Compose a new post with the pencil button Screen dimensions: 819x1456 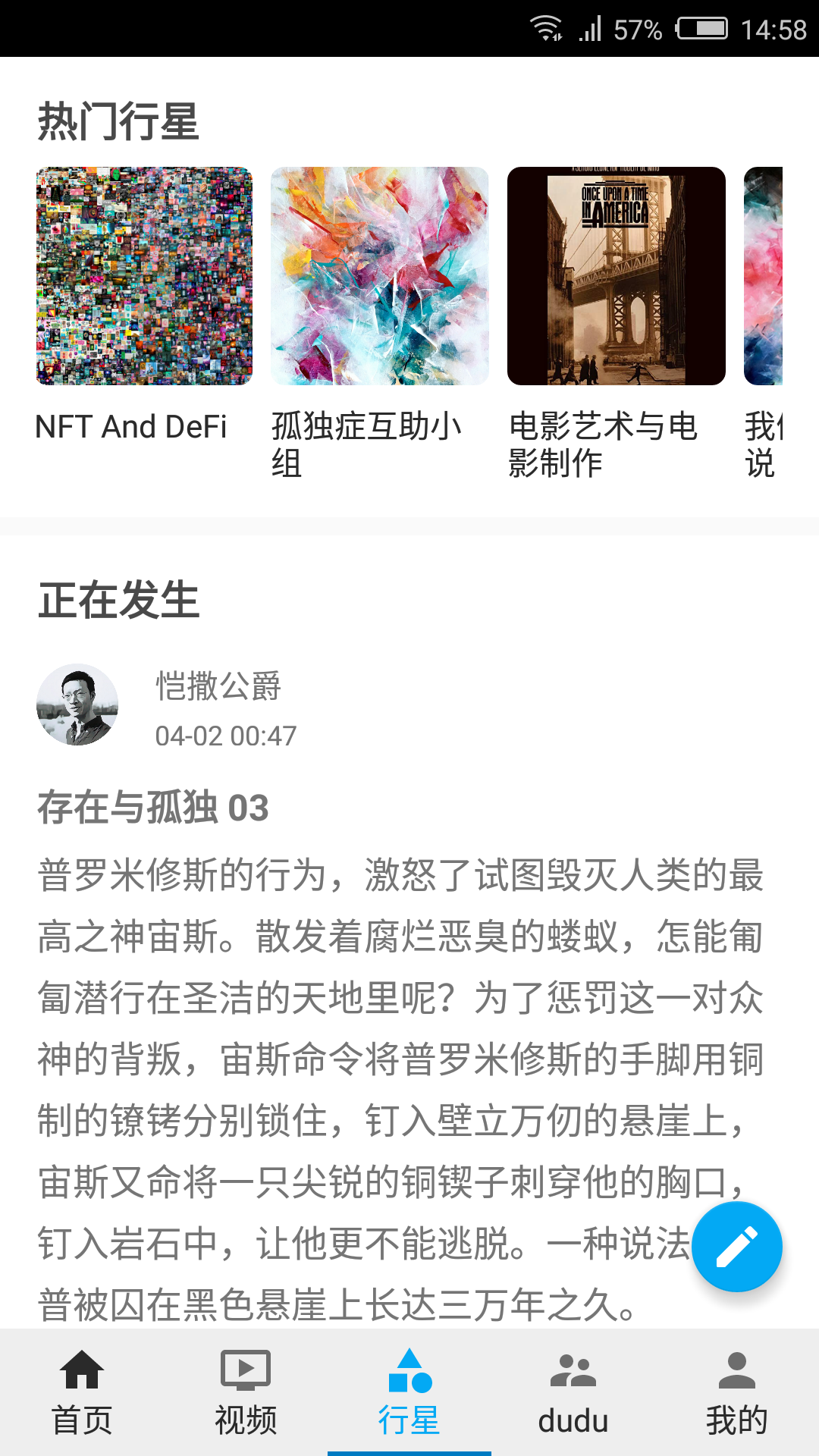click(736, 1247)
